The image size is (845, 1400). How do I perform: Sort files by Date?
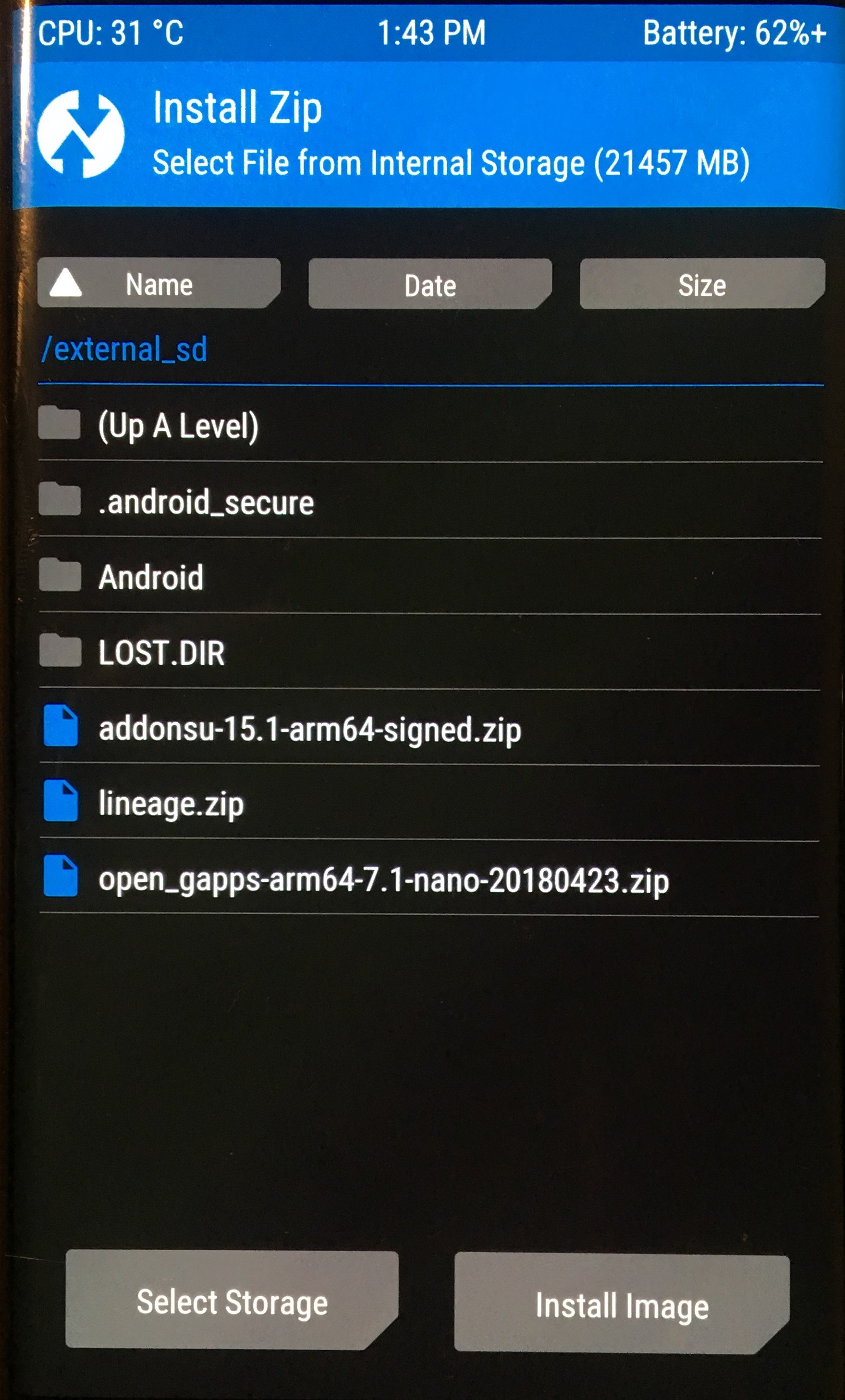430,284
